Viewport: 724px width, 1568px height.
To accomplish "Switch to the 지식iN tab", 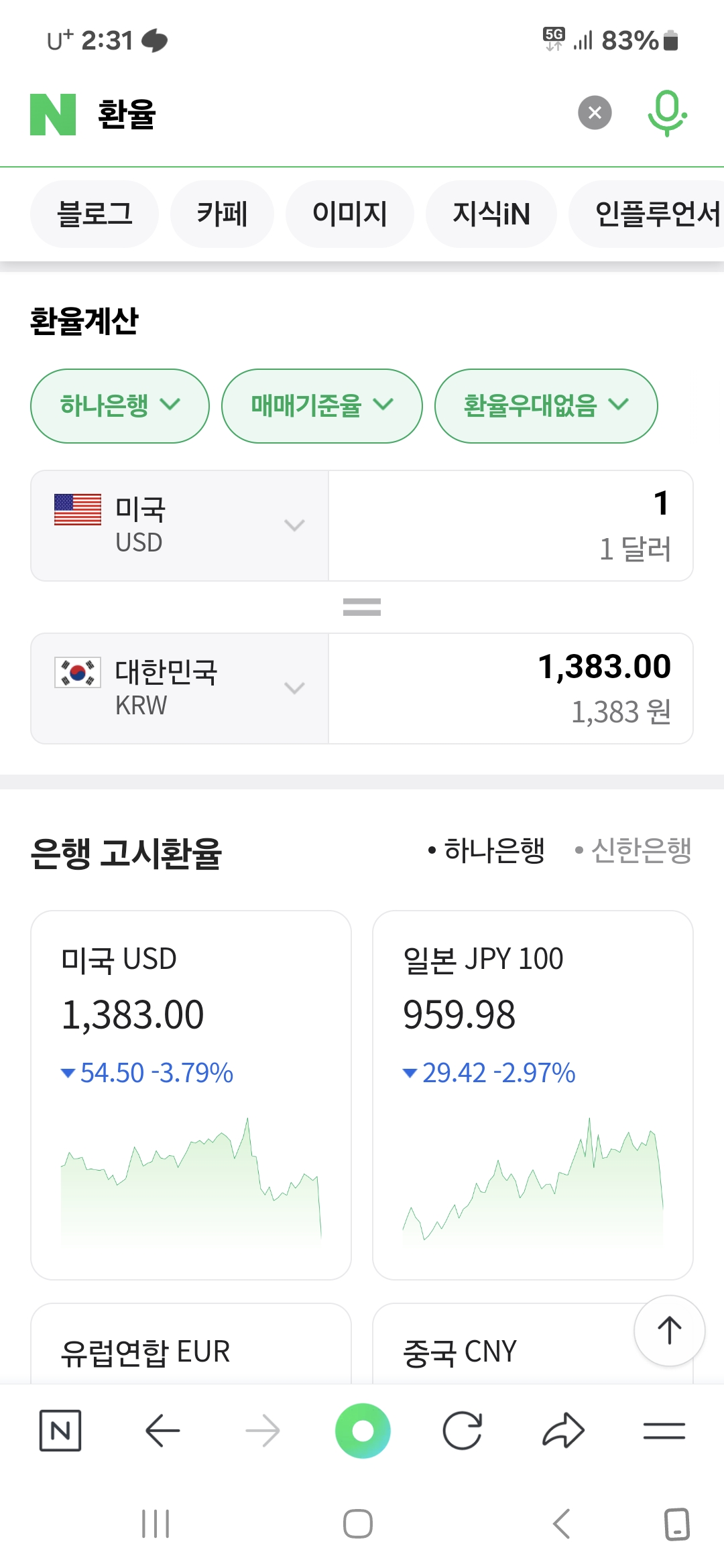I will tap(491, 214).
